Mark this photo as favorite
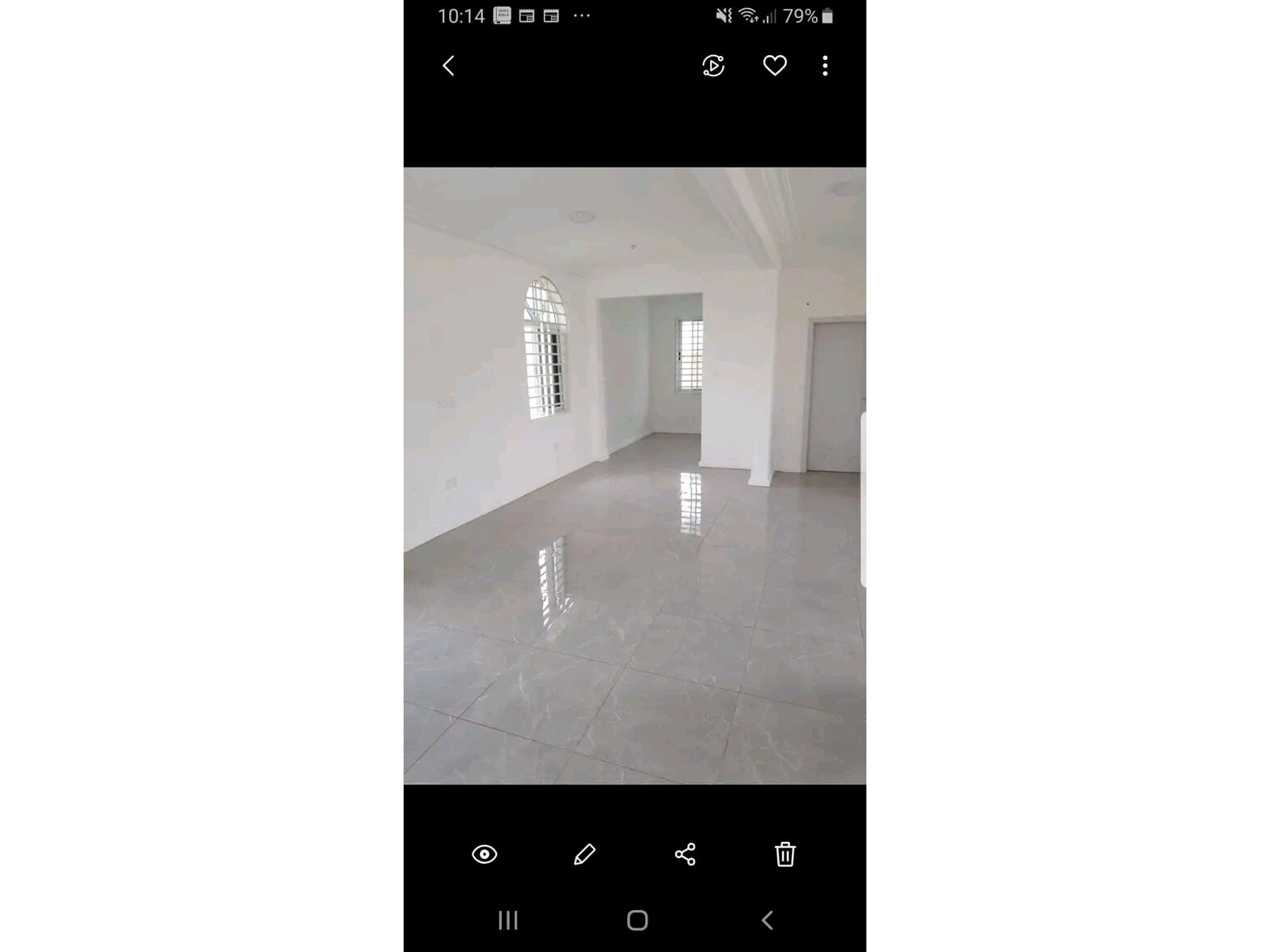This screenshot has width=1270, height=952. click(x=775, y=66)
